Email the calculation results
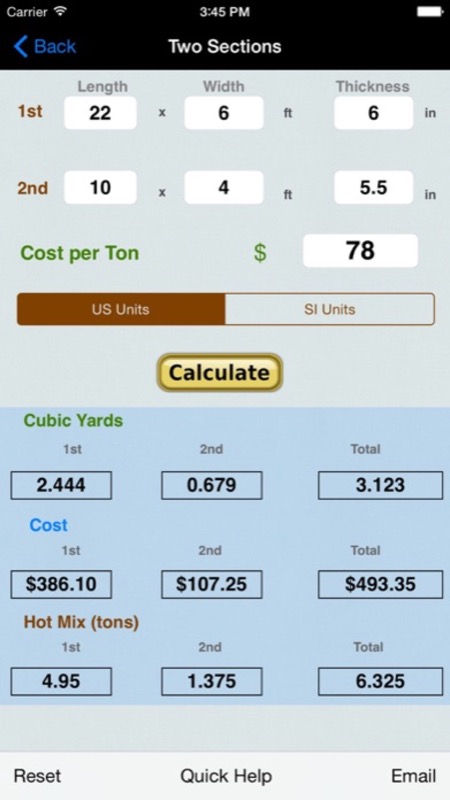 pyautogui.click(x=413, y=776)
